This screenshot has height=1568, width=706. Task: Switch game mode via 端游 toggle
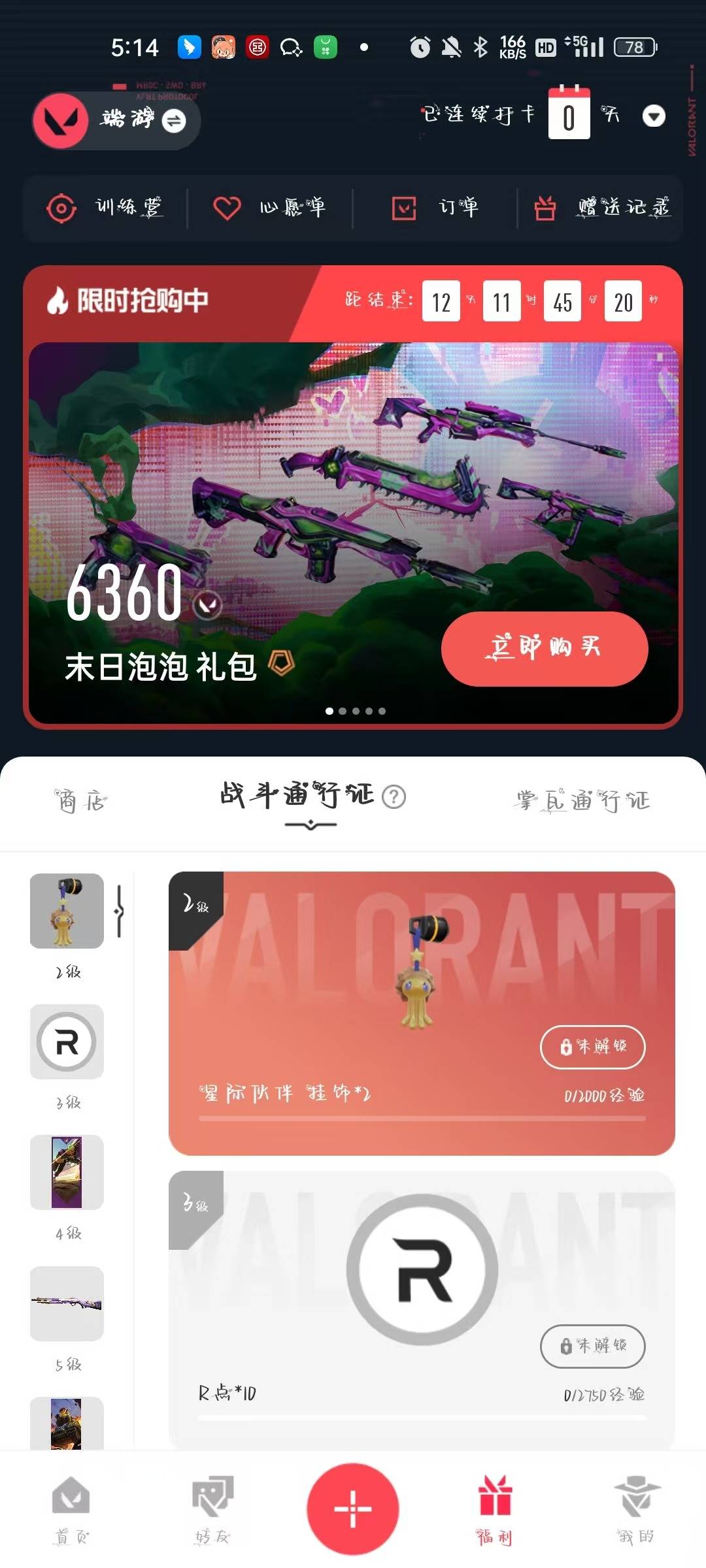pyautogui.click(x=174, y=120)
